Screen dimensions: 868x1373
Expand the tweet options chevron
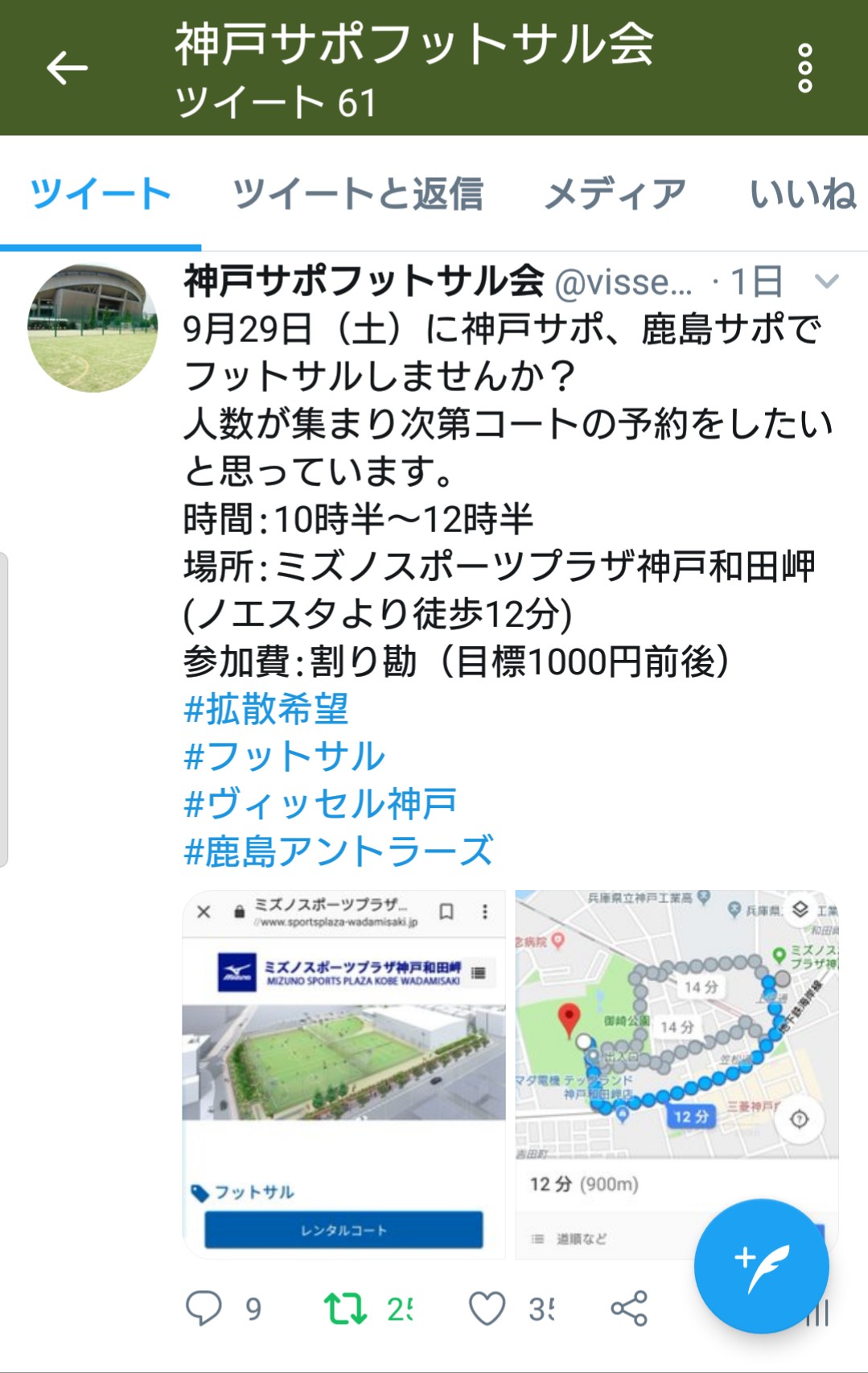pyautogui.click(x=826, y=281)
